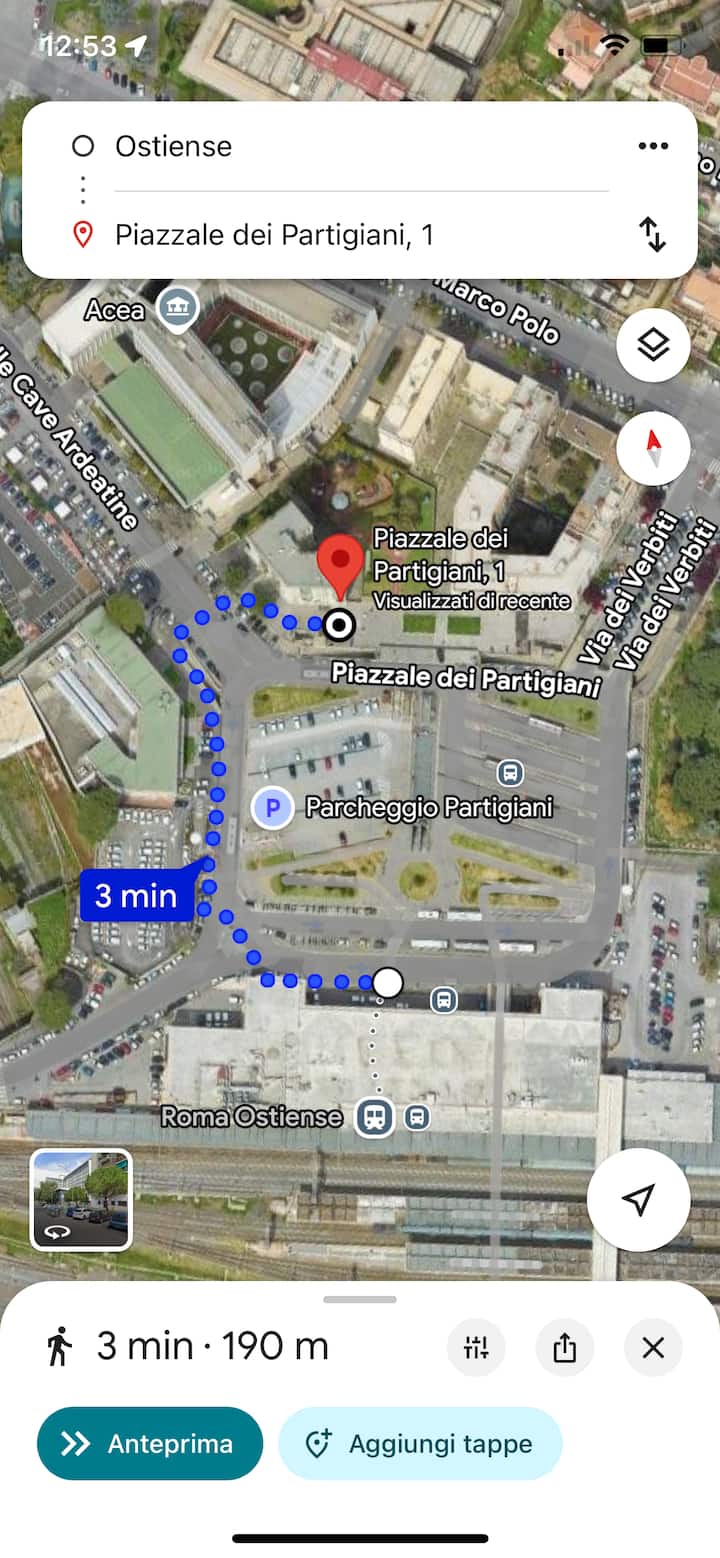Open the map layers selector
The height and width of the screenshot is (1558, 720).
tap(653, 346)
